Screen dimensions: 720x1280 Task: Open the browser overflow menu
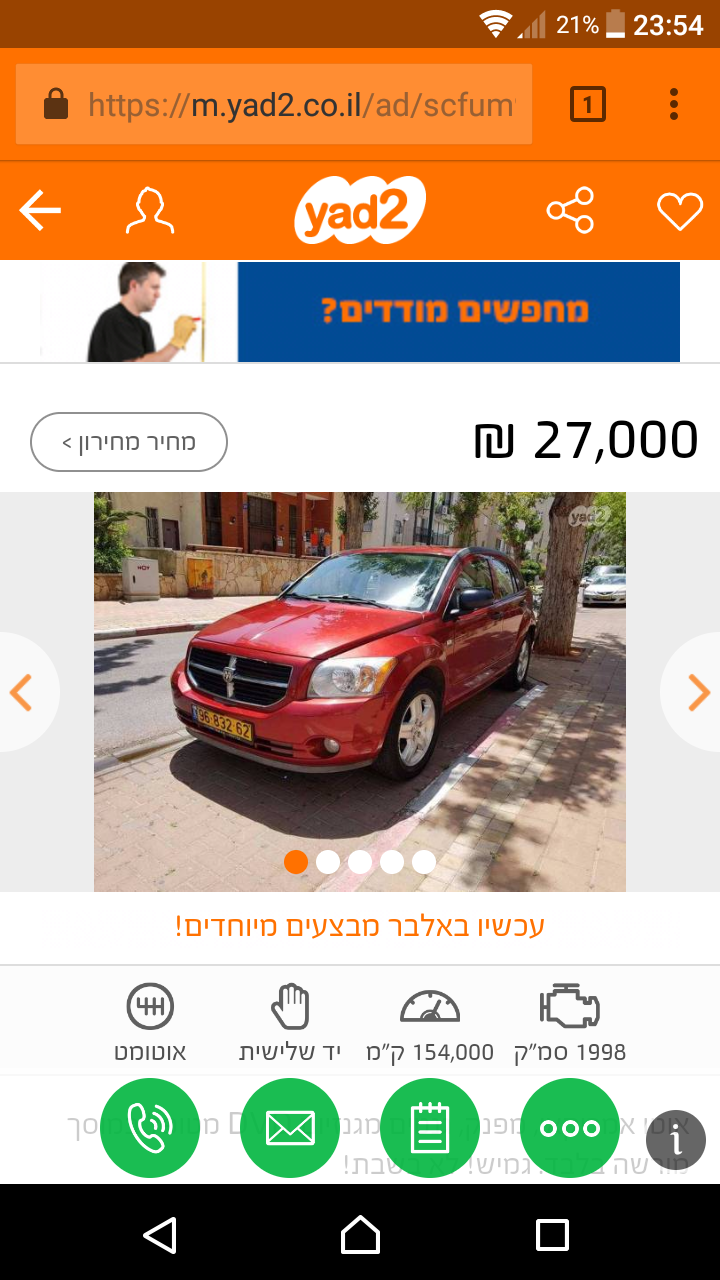point(674,104)
